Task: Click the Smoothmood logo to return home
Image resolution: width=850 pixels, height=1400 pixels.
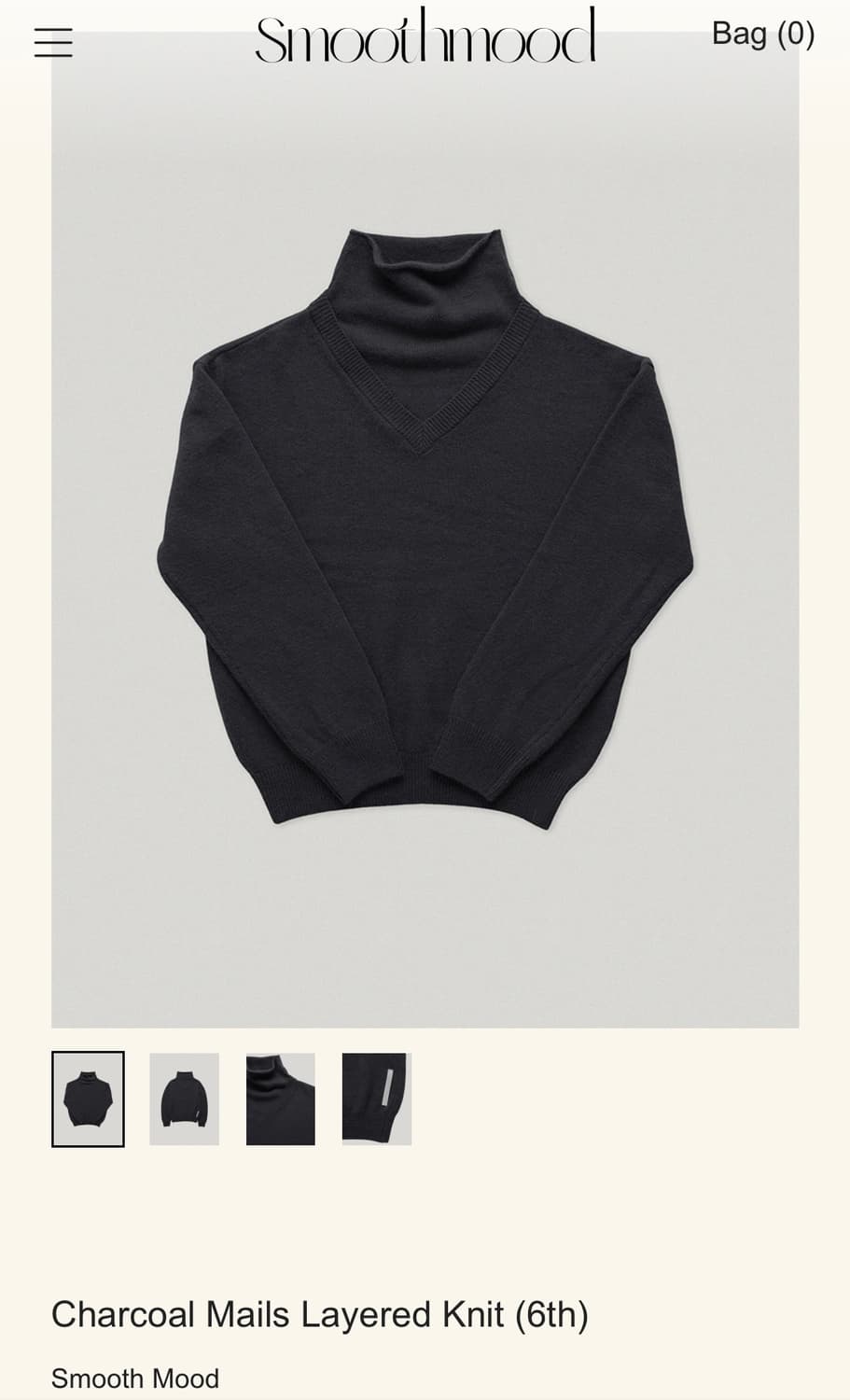Action: click(x=425, y=38)
